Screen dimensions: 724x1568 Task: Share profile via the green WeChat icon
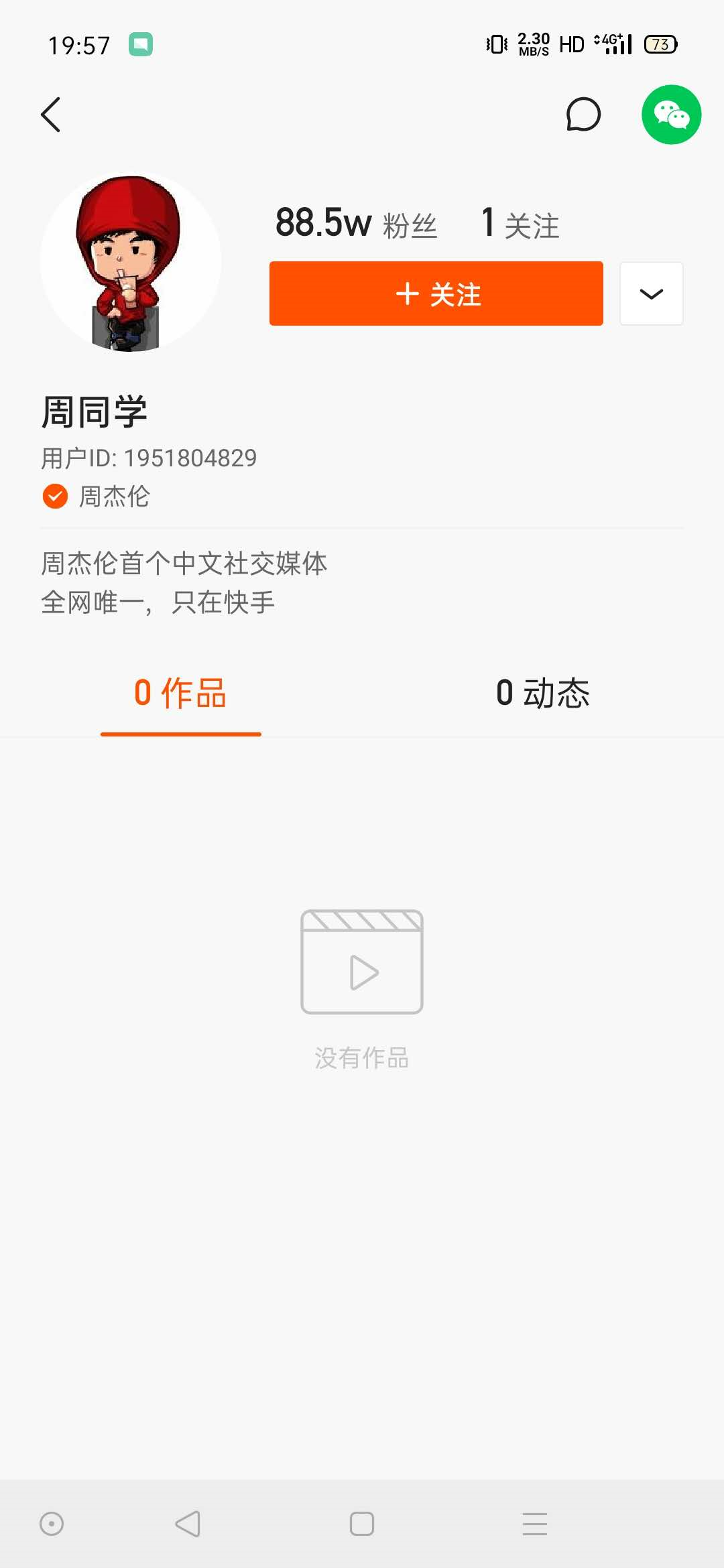(x=671, y=115)
